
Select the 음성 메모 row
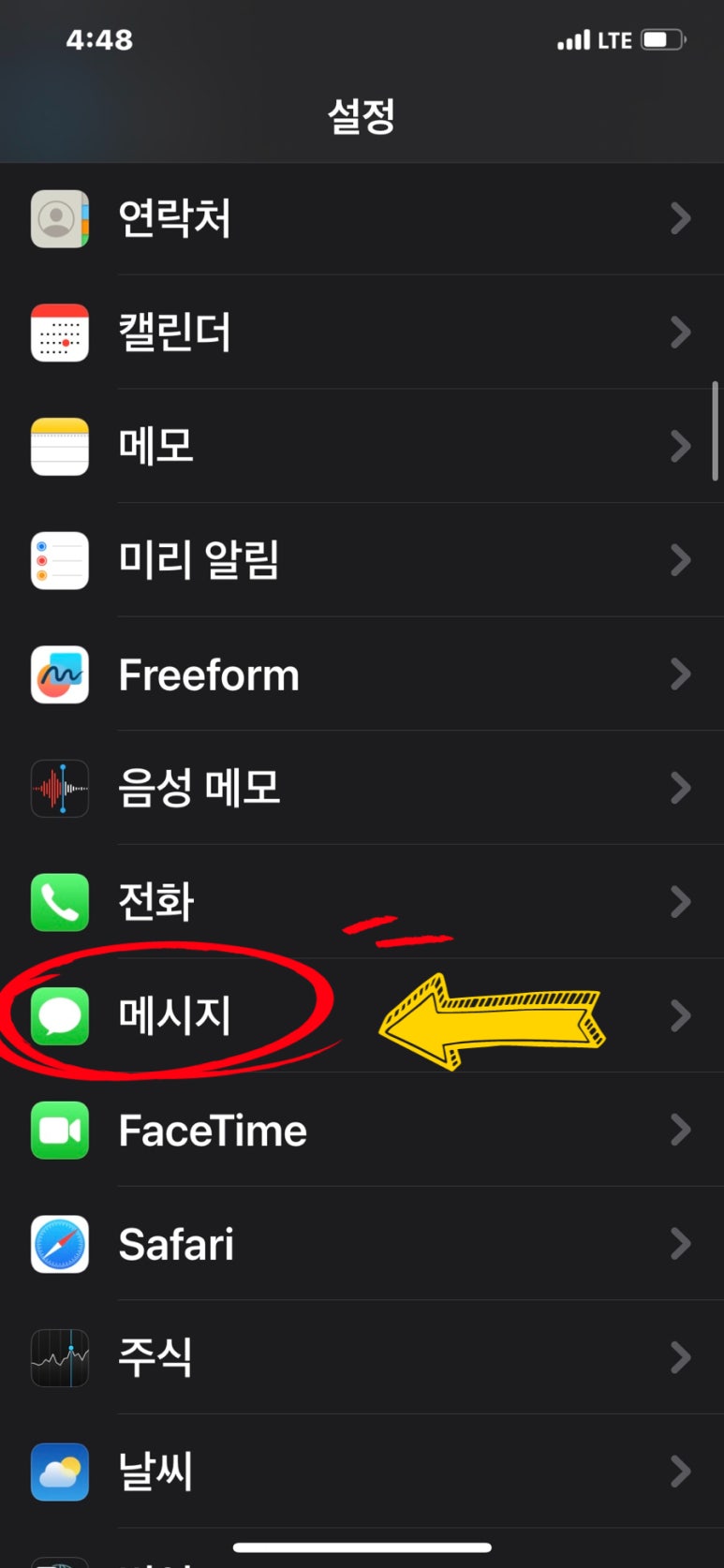click(362, 788)
